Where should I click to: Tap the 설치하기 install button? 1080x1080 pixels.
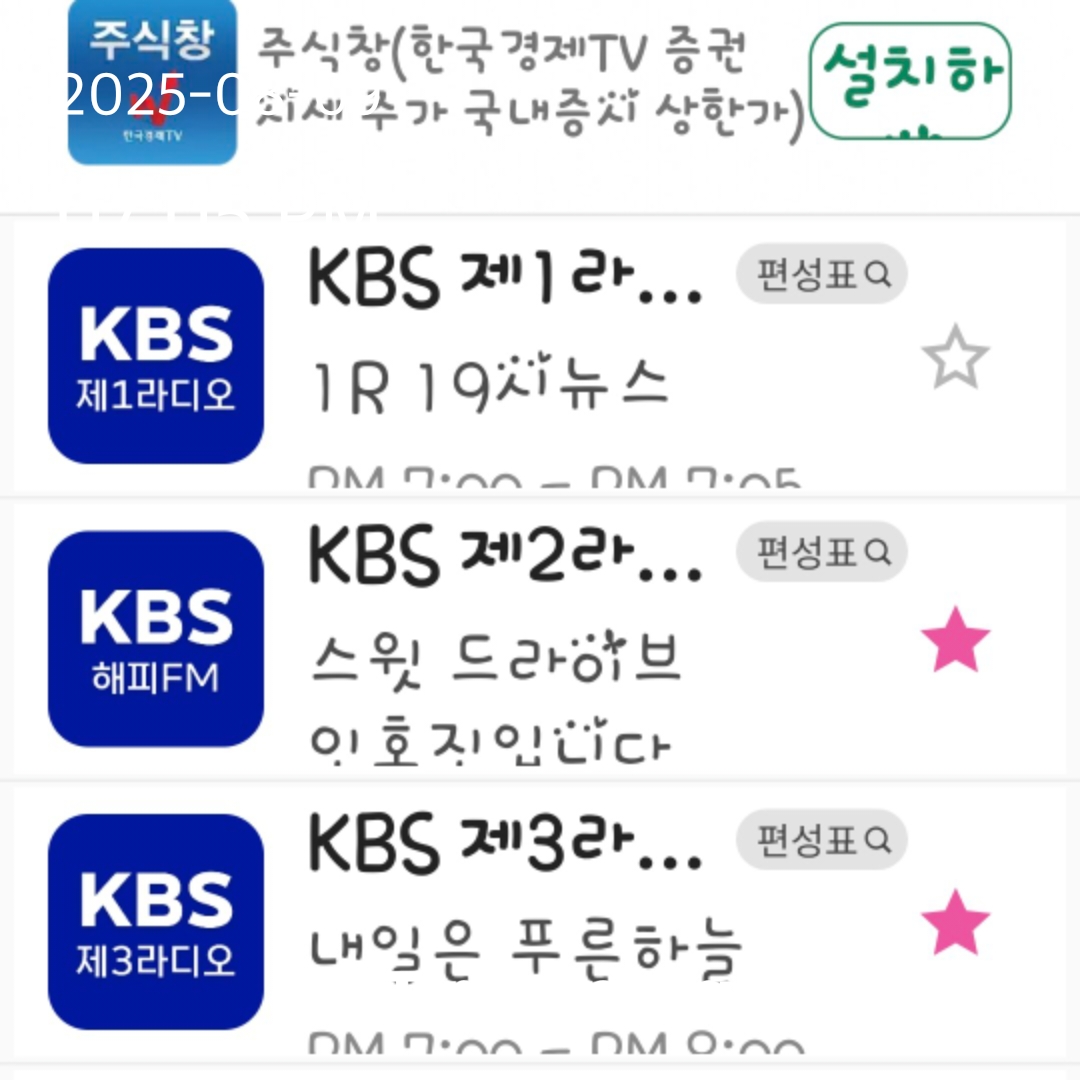pyautogui.click(x=910, y=82)
